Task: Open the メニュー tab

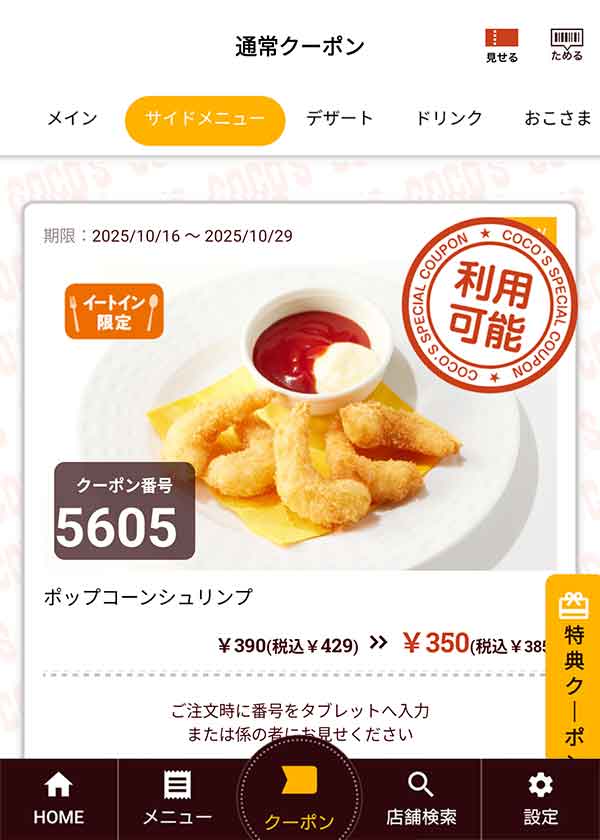Action: 177,798
